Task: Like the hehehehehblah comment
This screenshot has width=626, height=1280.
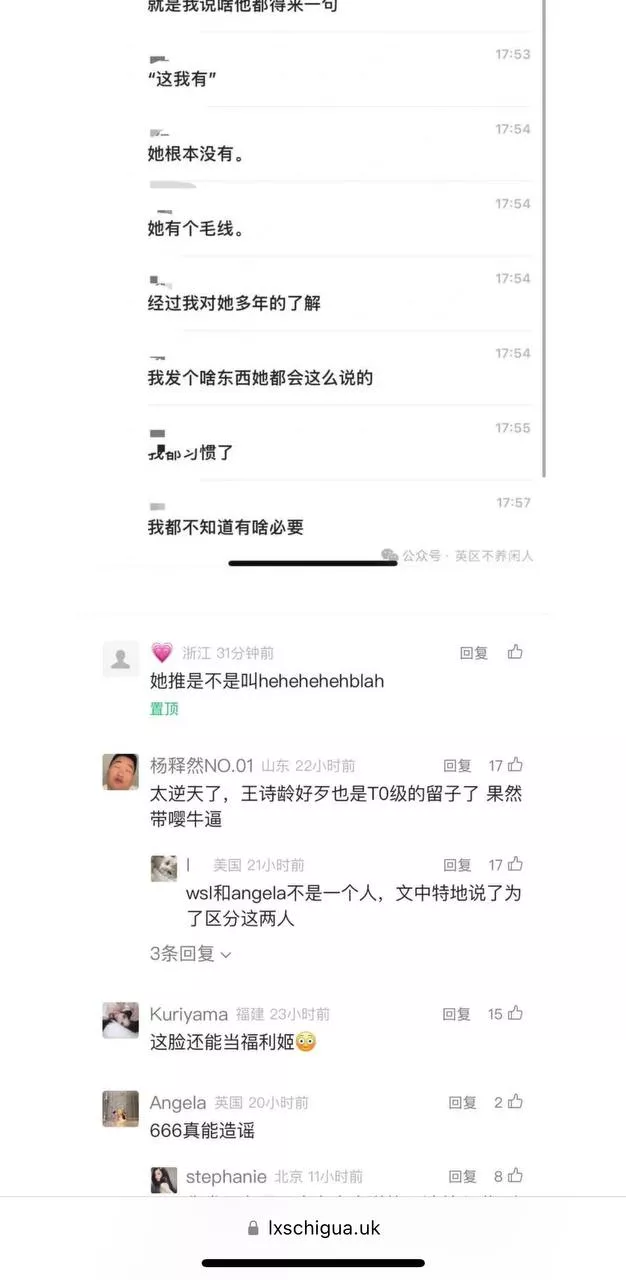Action: (515, 652)
